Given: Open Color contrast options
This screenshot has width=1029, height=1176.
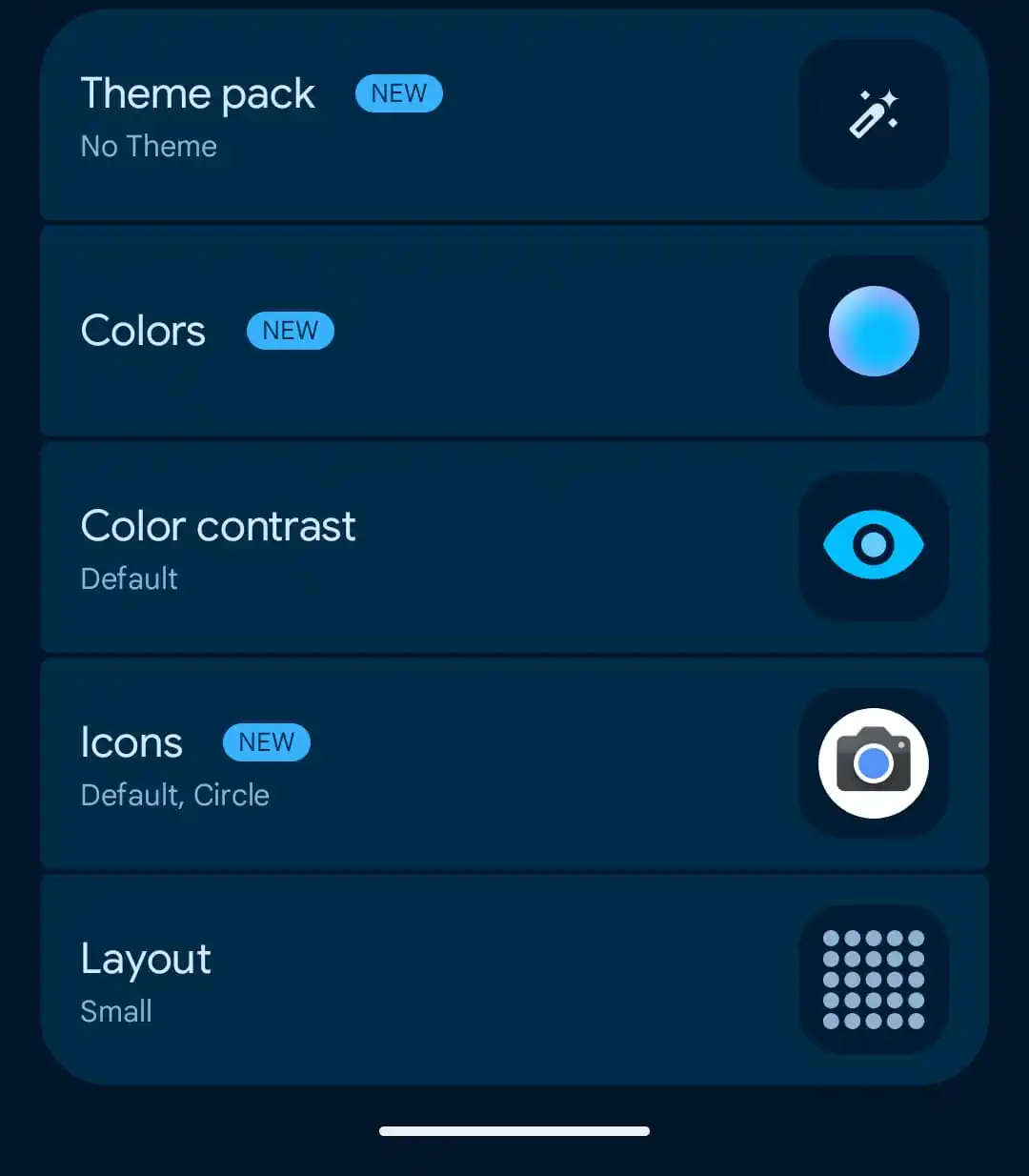Looking at the screenshot, I should [x=514, y=547].
